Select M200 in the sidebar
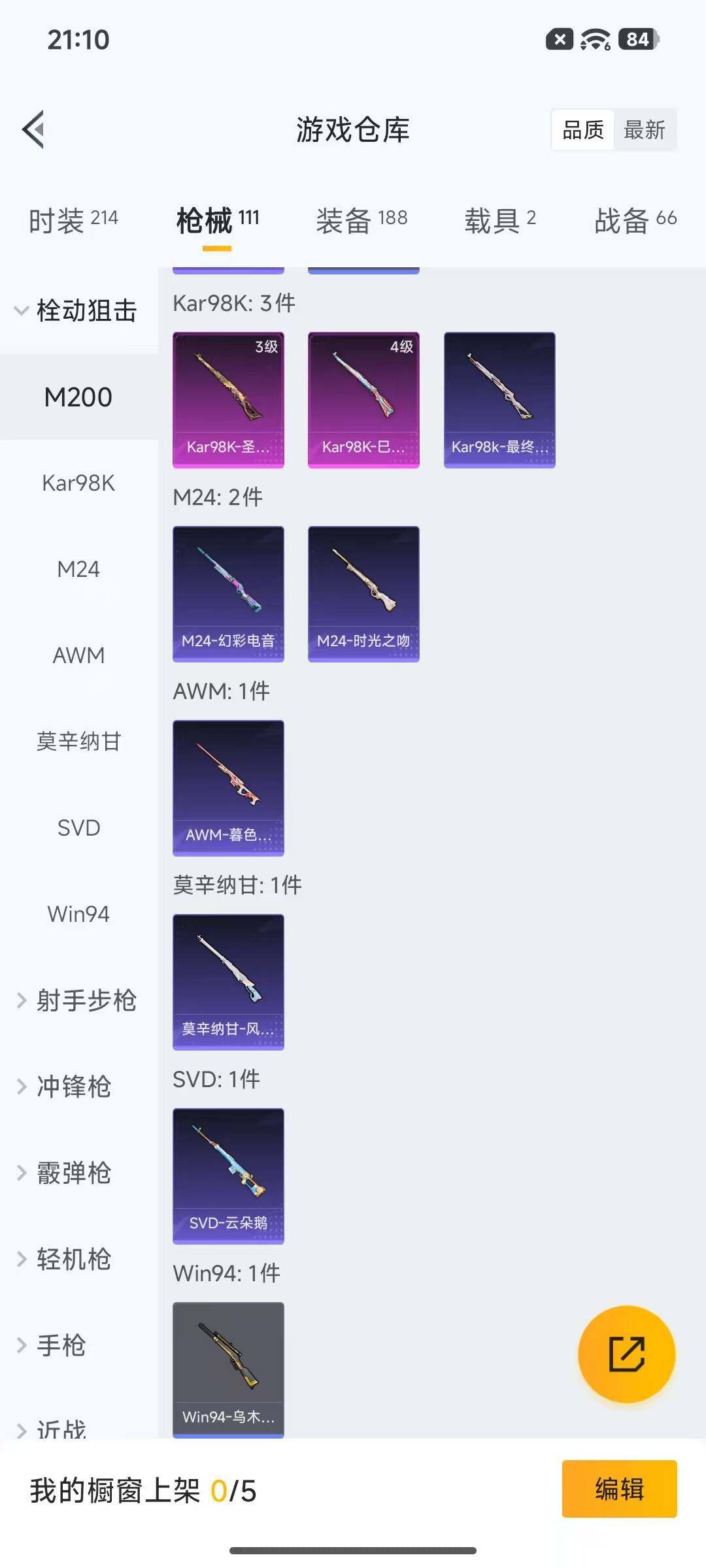706x1568 pixels. (78, 397)
